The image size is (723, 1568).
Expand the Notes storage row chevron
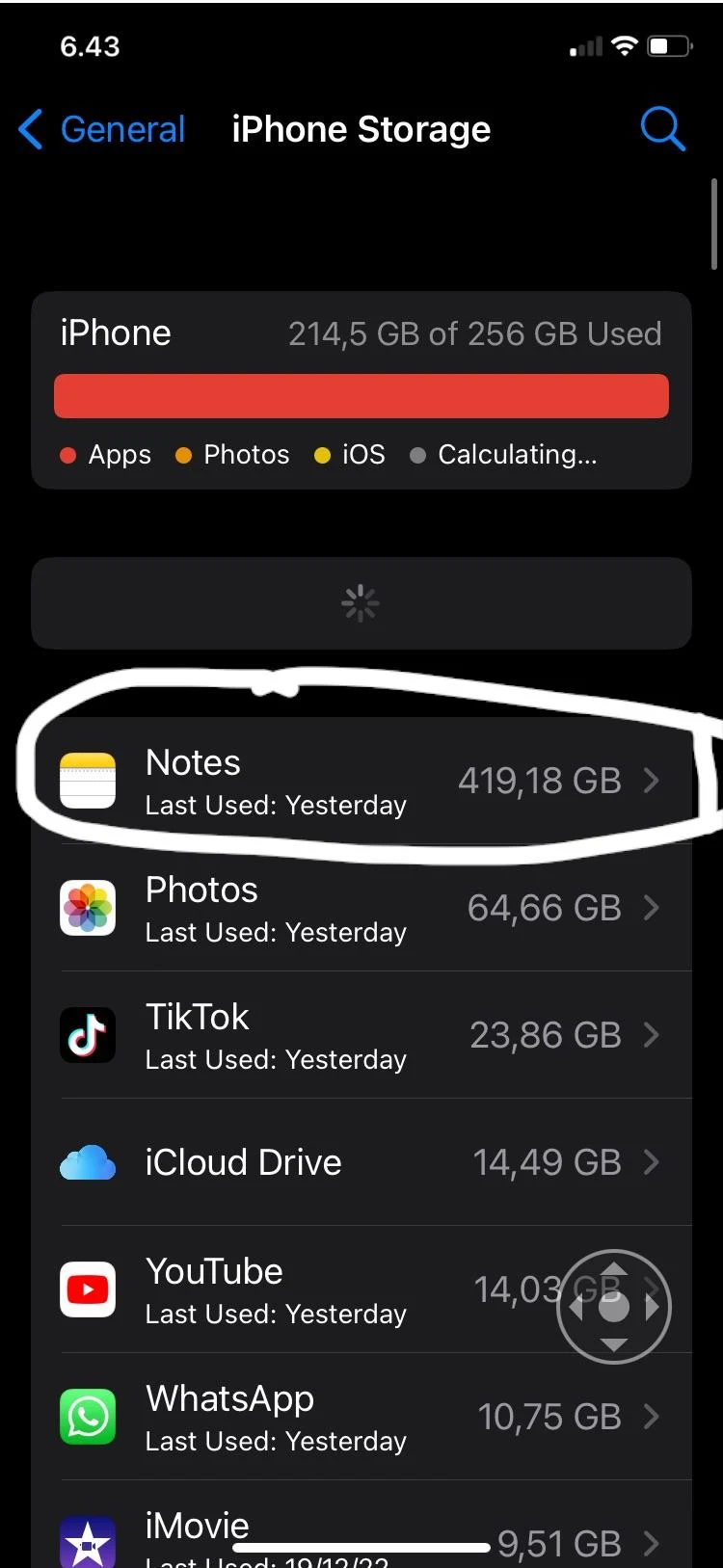coord(653,781)
